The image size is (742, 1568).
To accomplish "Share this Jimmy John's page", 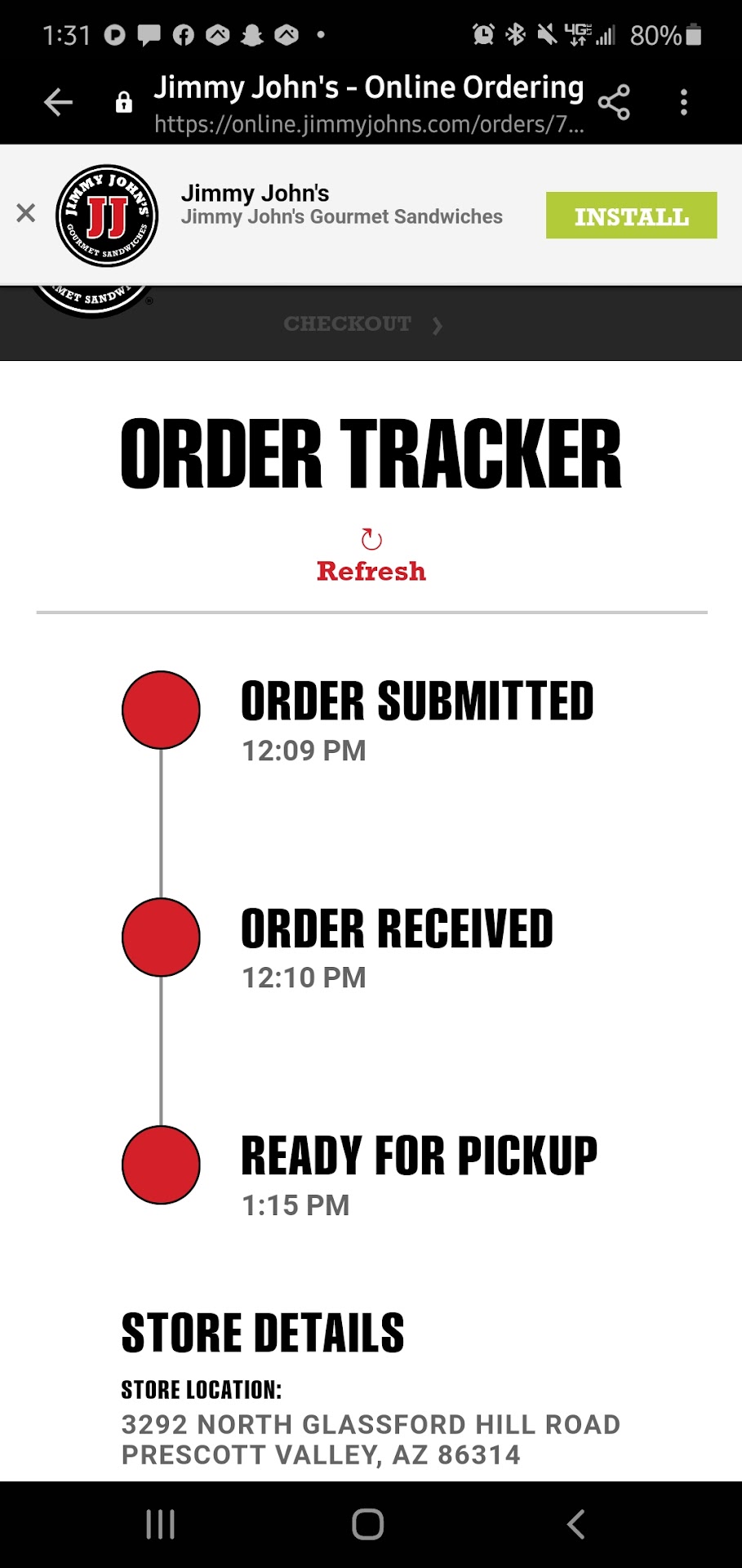I will (614, 102).
